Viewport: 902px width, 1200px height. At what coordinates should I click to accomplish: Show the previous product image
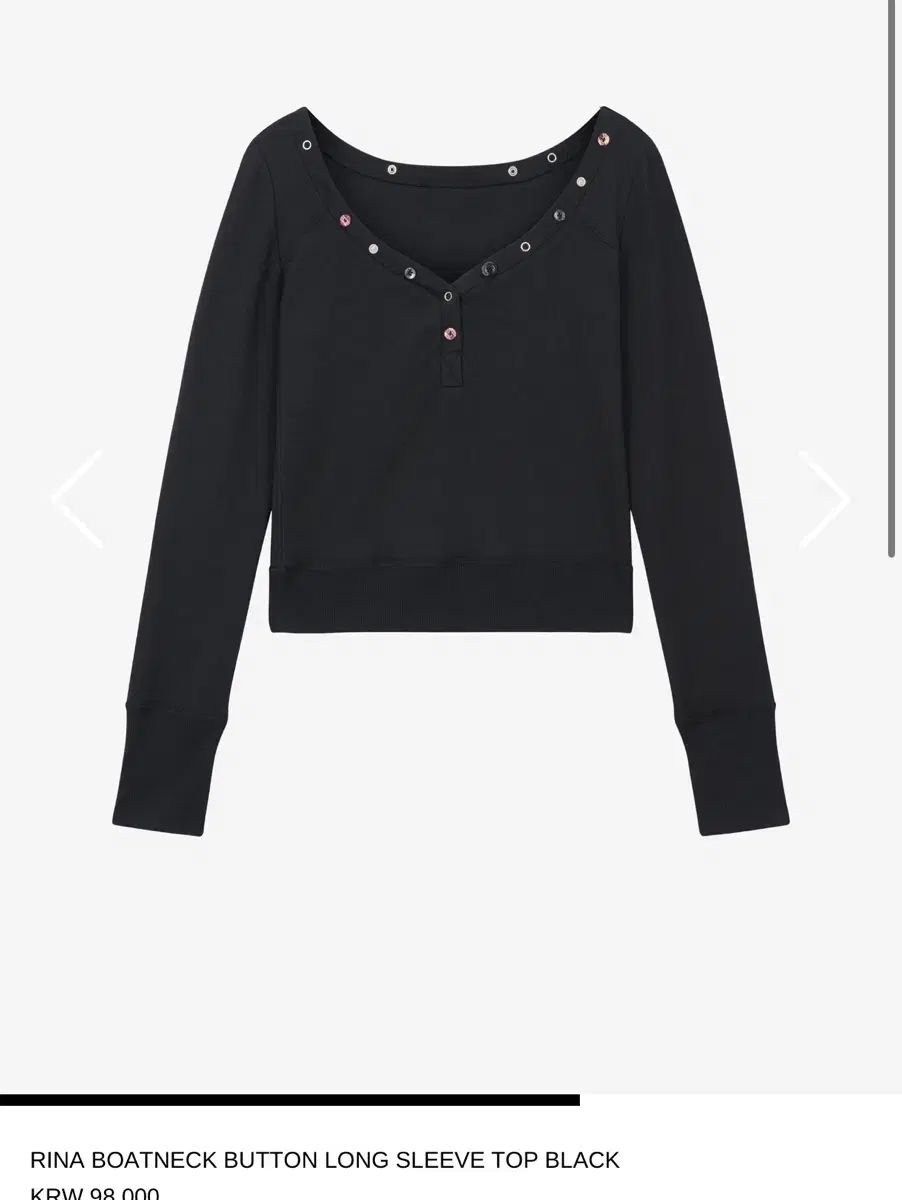tap(77, 499)
